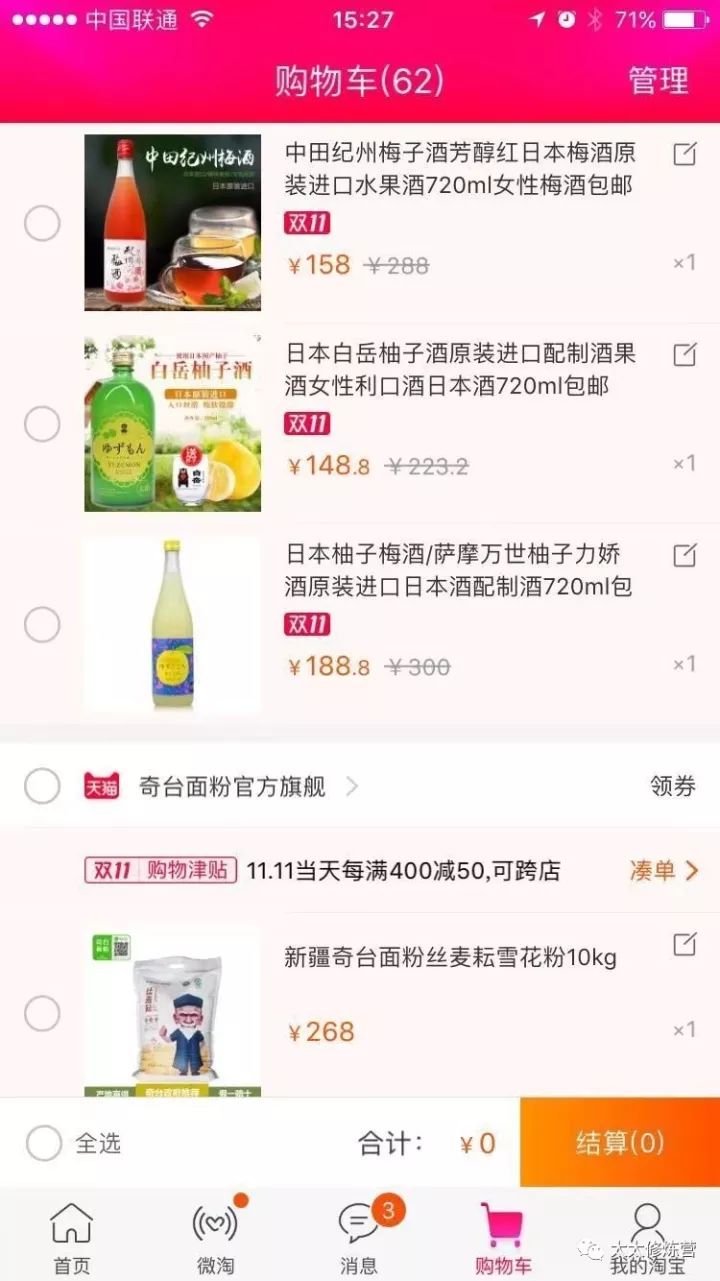This screenshot has width=720, height=1281.
Task: Select the 奇台面粉官方旗舰 store checkbox
Action: coord(41,786)
